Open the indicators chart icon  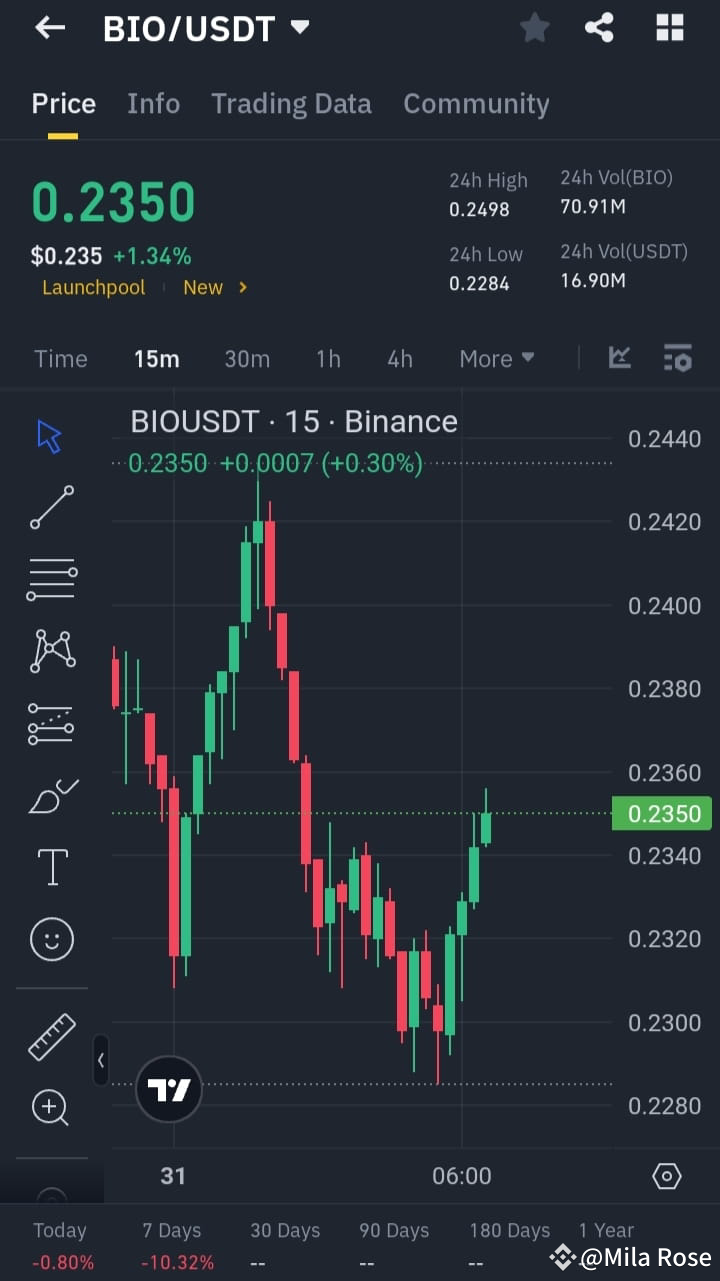(619, 358)
